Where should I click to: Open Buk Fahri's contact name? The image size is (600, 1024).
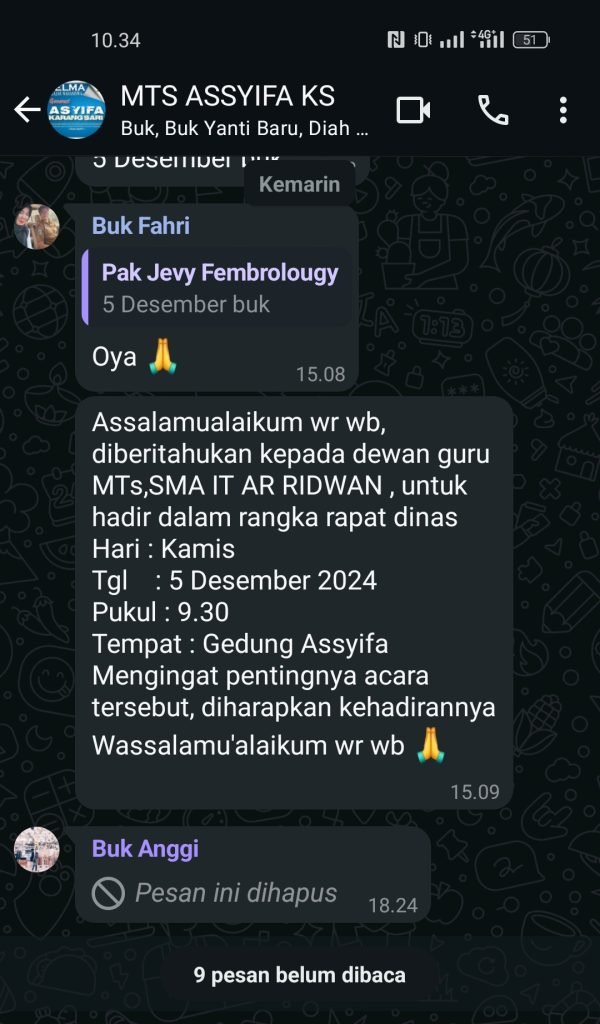tap(140, 226)
